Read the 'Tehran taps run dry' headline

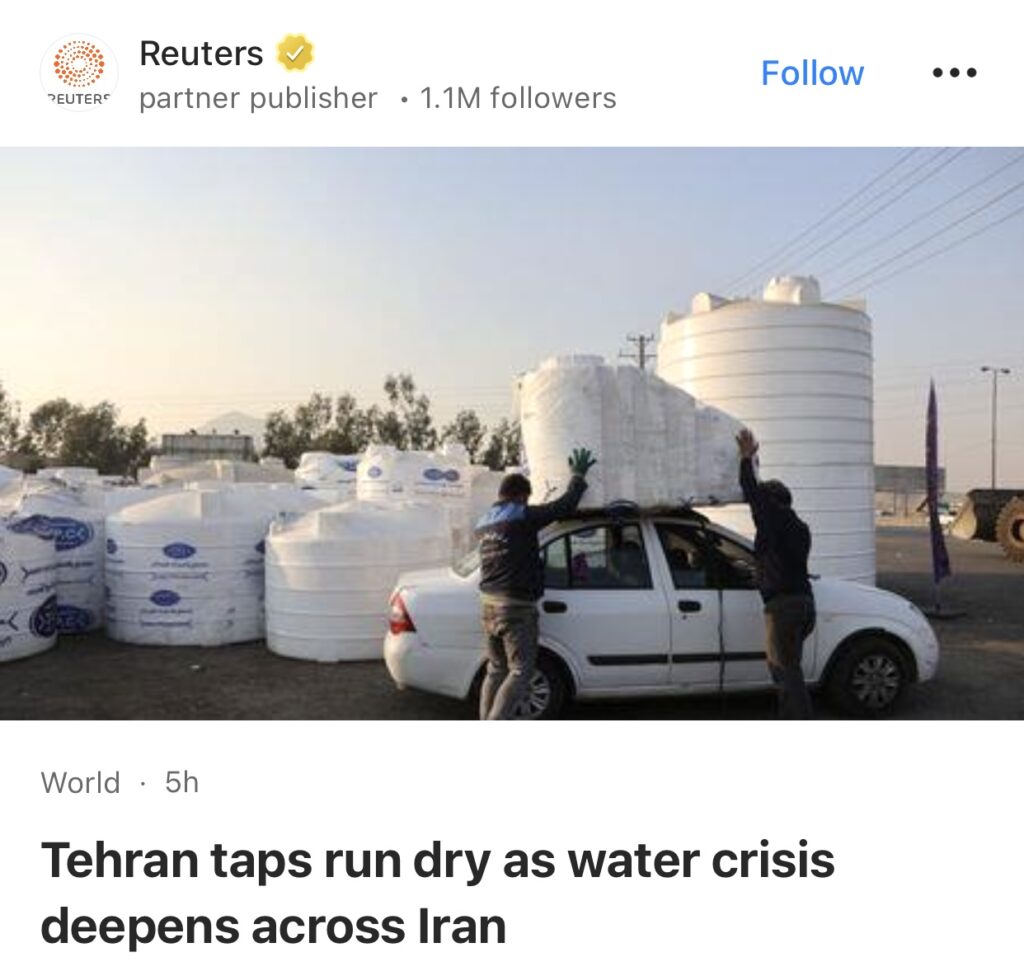coord(437,893)
